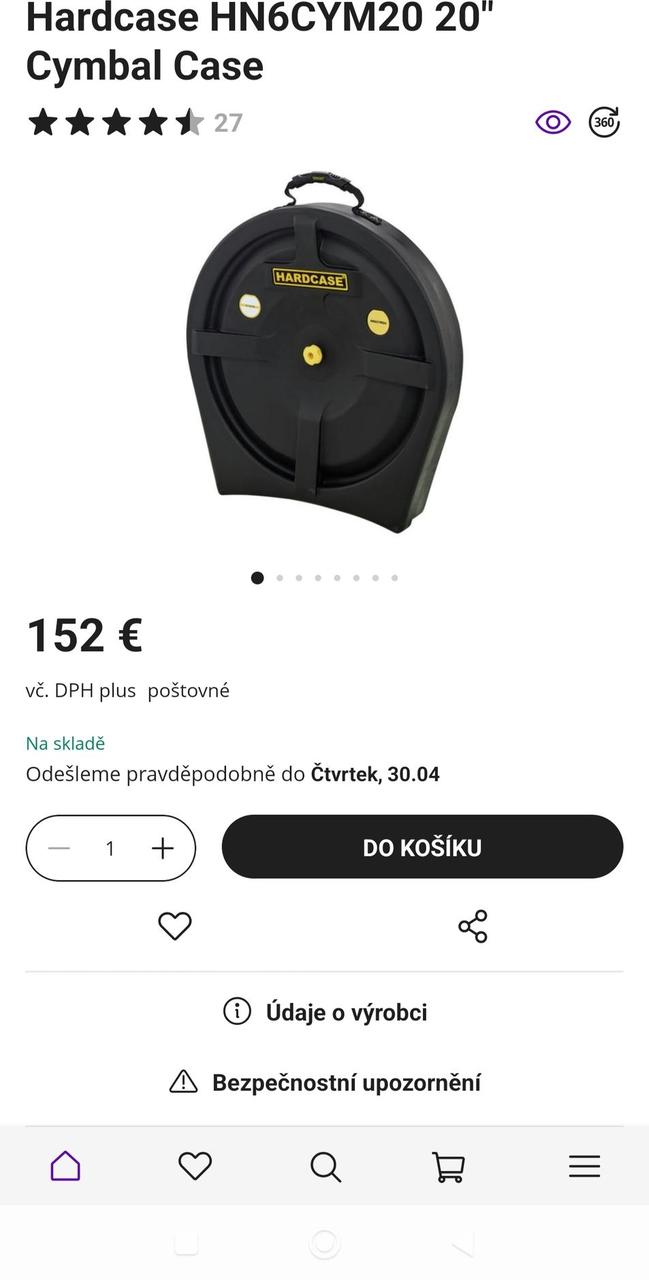Tap the purple eye view icon
The image size is (649, 1280).
[x=553, y=122]
